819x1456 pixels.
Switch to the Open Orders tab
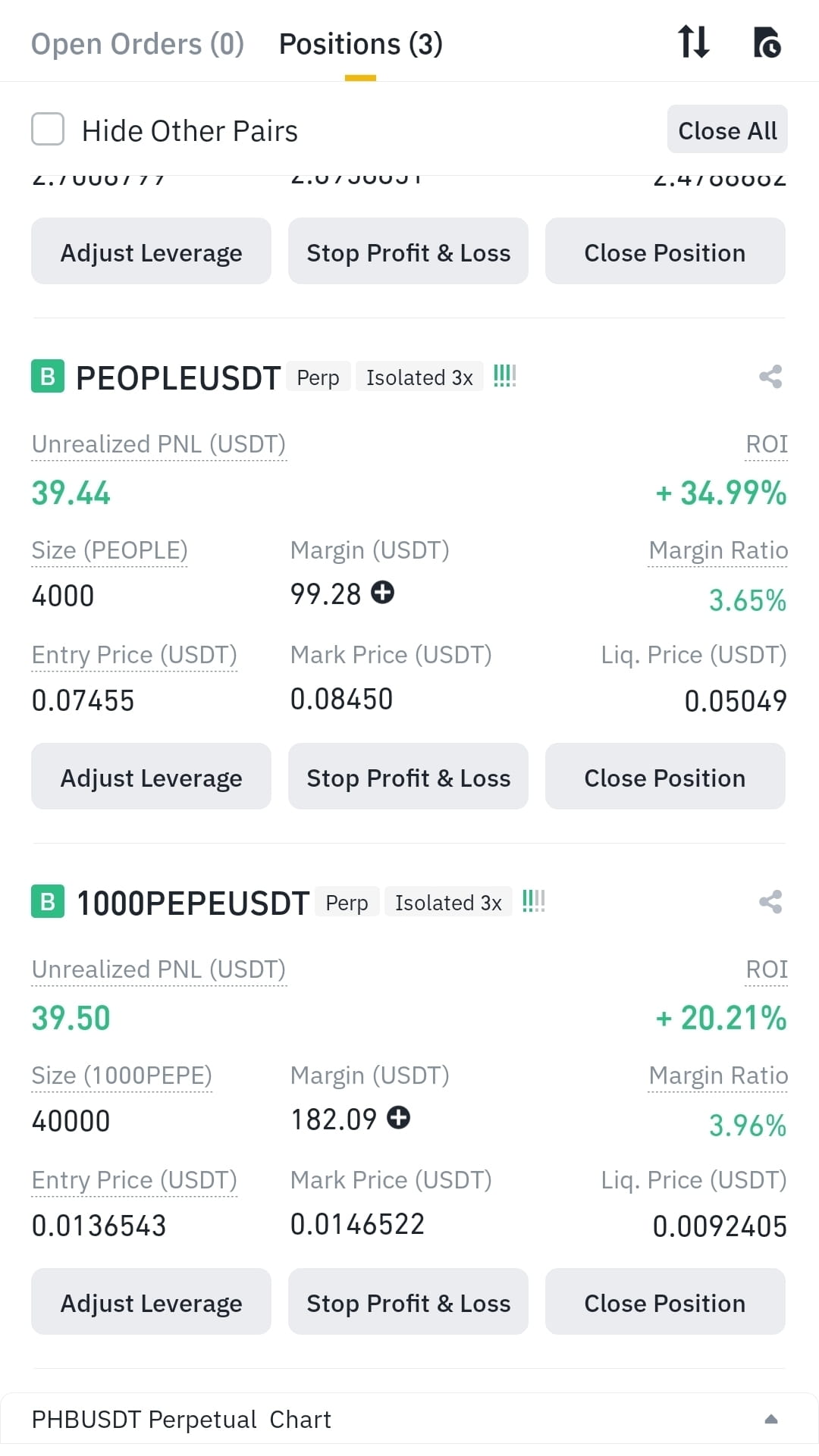click(136, 43)
